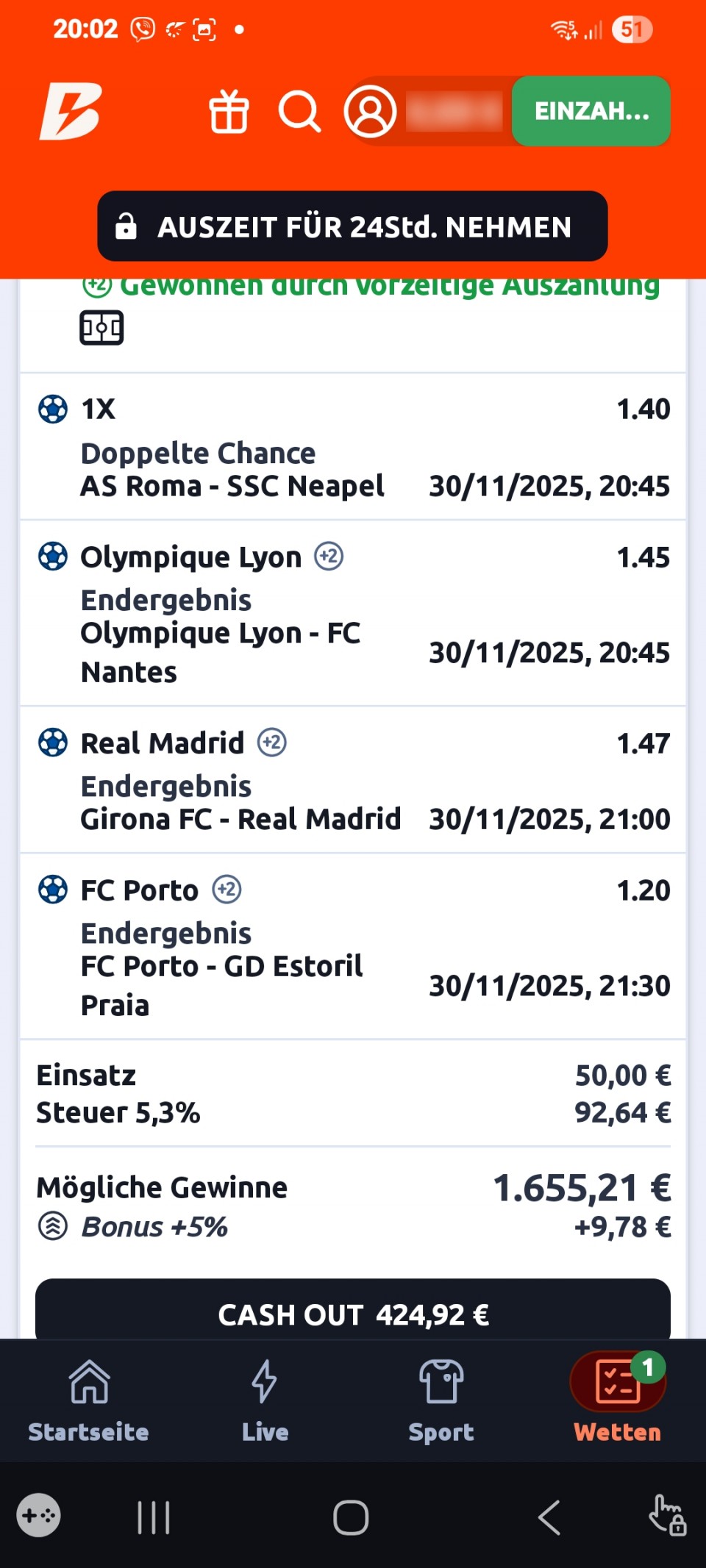This screenshot has height=1568, width=706.
Task: Go back with the system back button
Action: point(549,1517)
